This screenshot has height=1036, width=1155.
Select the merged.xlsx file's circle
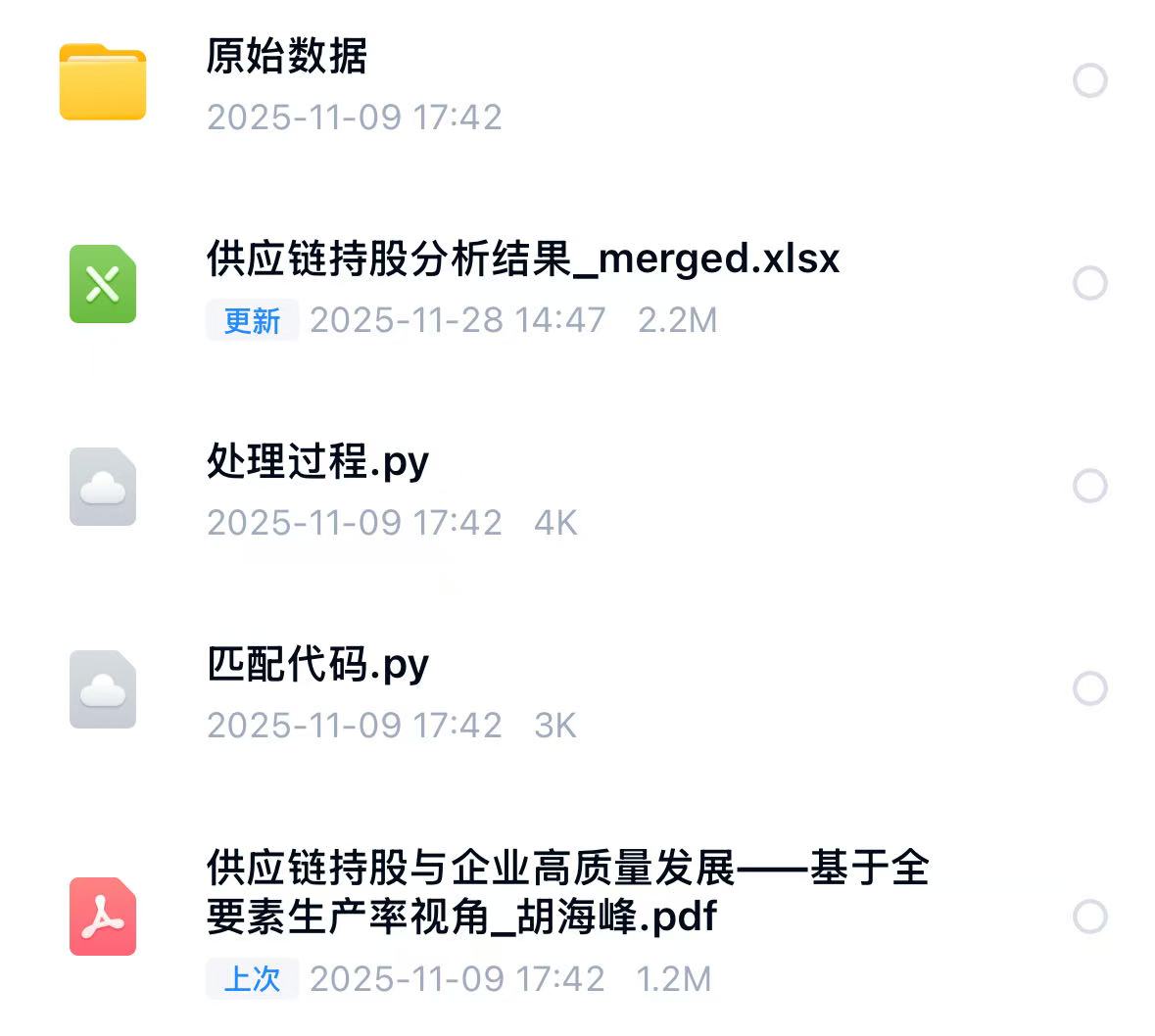[x=1089, y=283]
